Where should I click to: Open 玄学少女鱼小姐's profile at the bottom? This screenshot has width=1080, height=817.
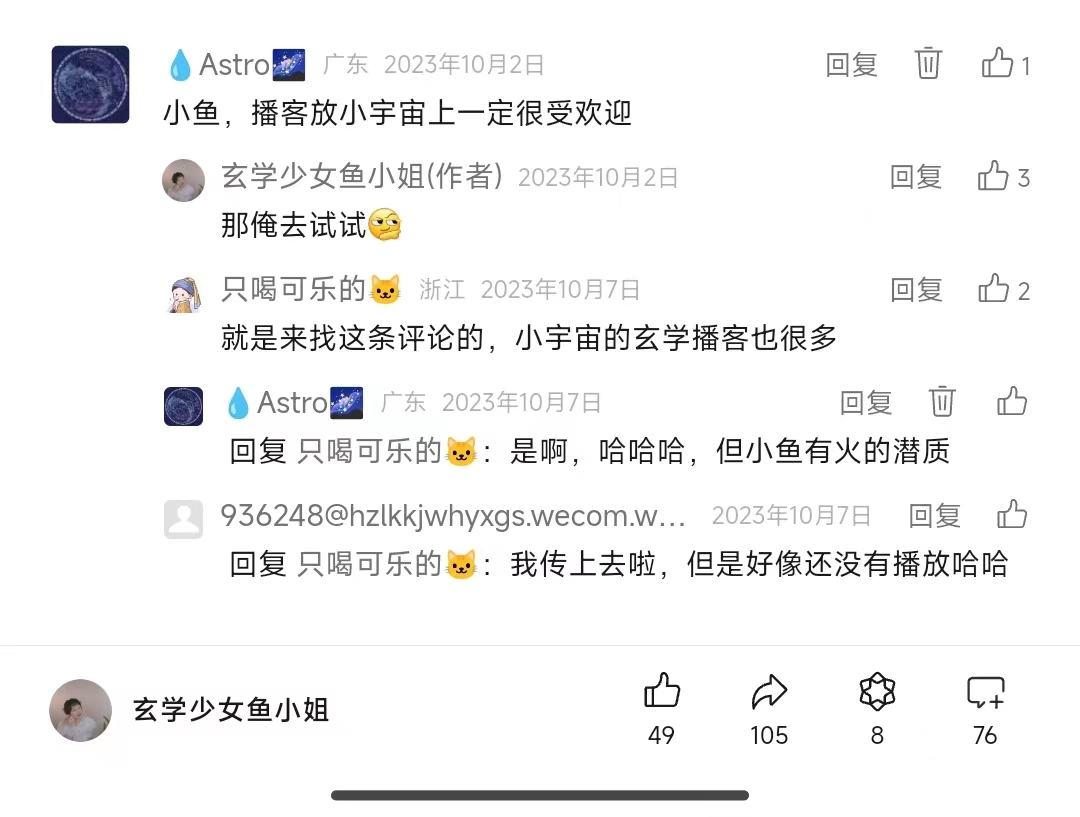coord(81,710)
